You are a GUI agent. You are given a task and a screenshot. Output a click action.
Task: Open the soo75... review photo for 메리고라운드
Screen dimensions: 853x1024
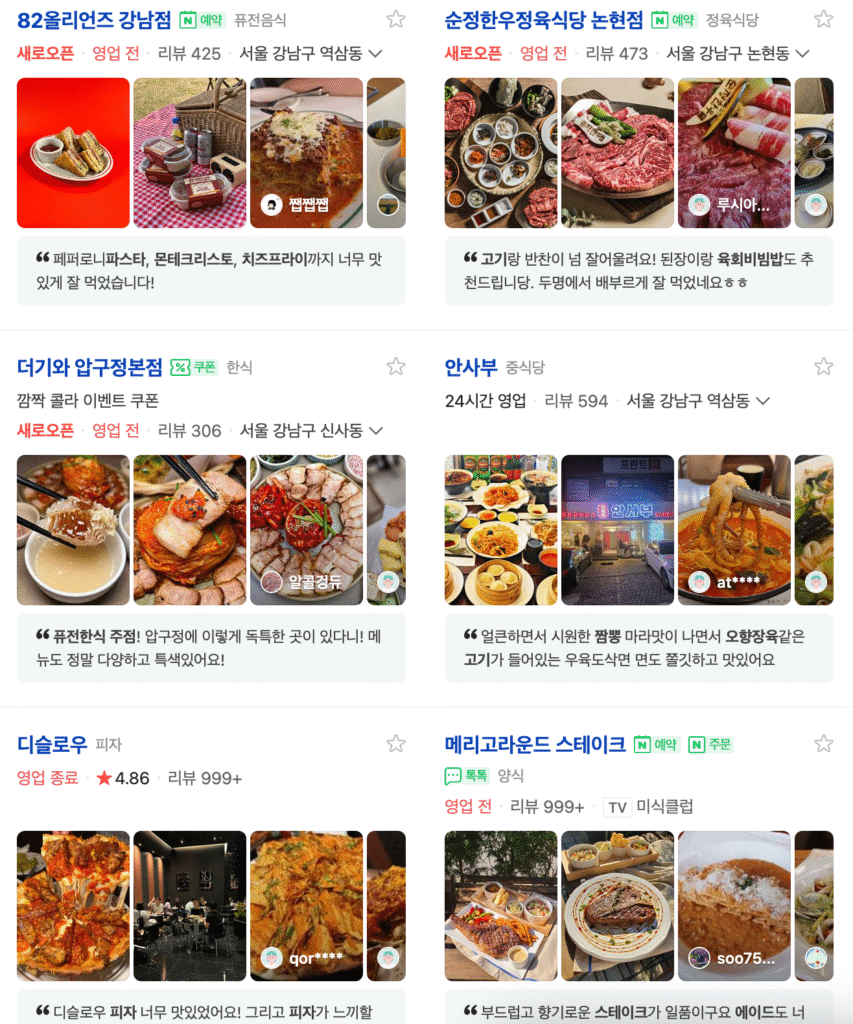734,907
